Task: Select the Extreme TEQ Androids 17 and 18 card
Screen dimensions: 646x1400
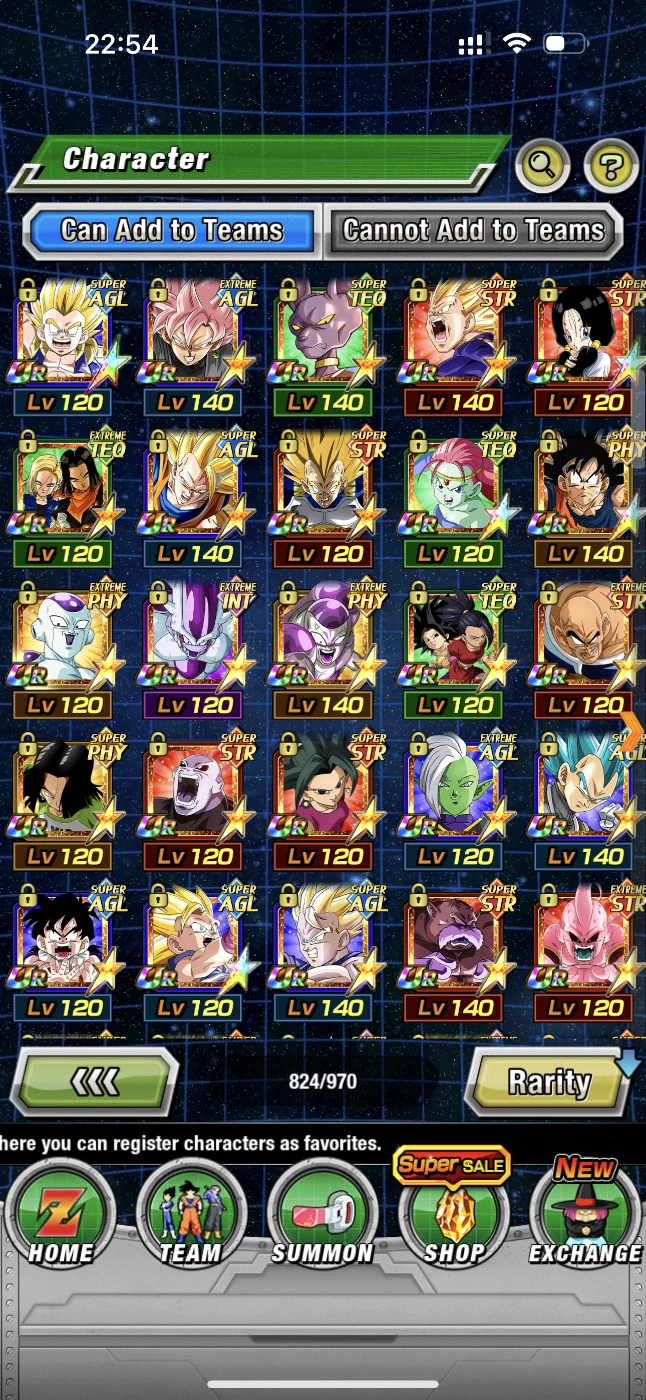Action: tap(66, 499)
